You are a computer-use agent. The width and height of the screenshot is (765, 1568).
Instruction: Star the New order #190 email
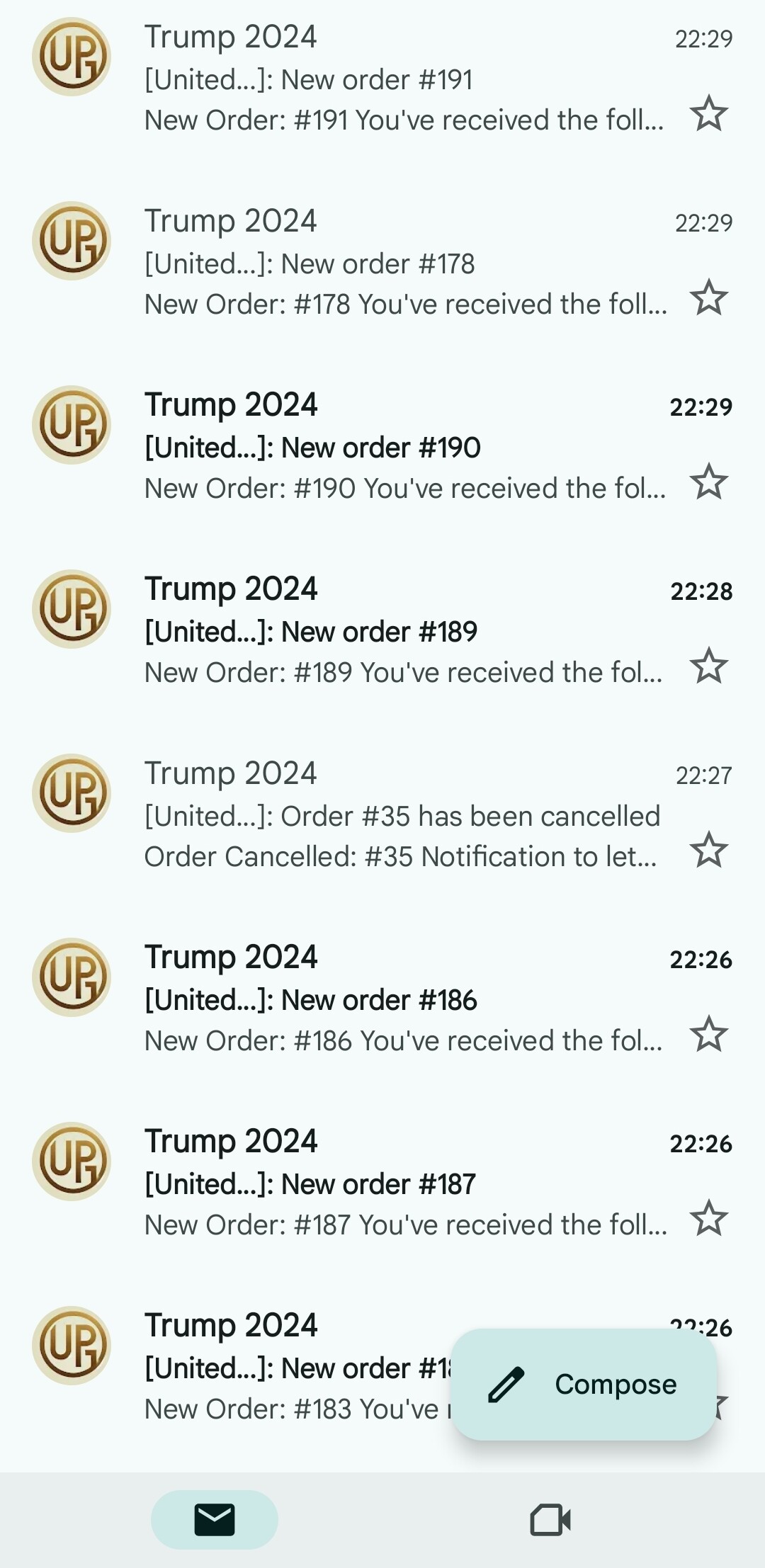(708, 482)
